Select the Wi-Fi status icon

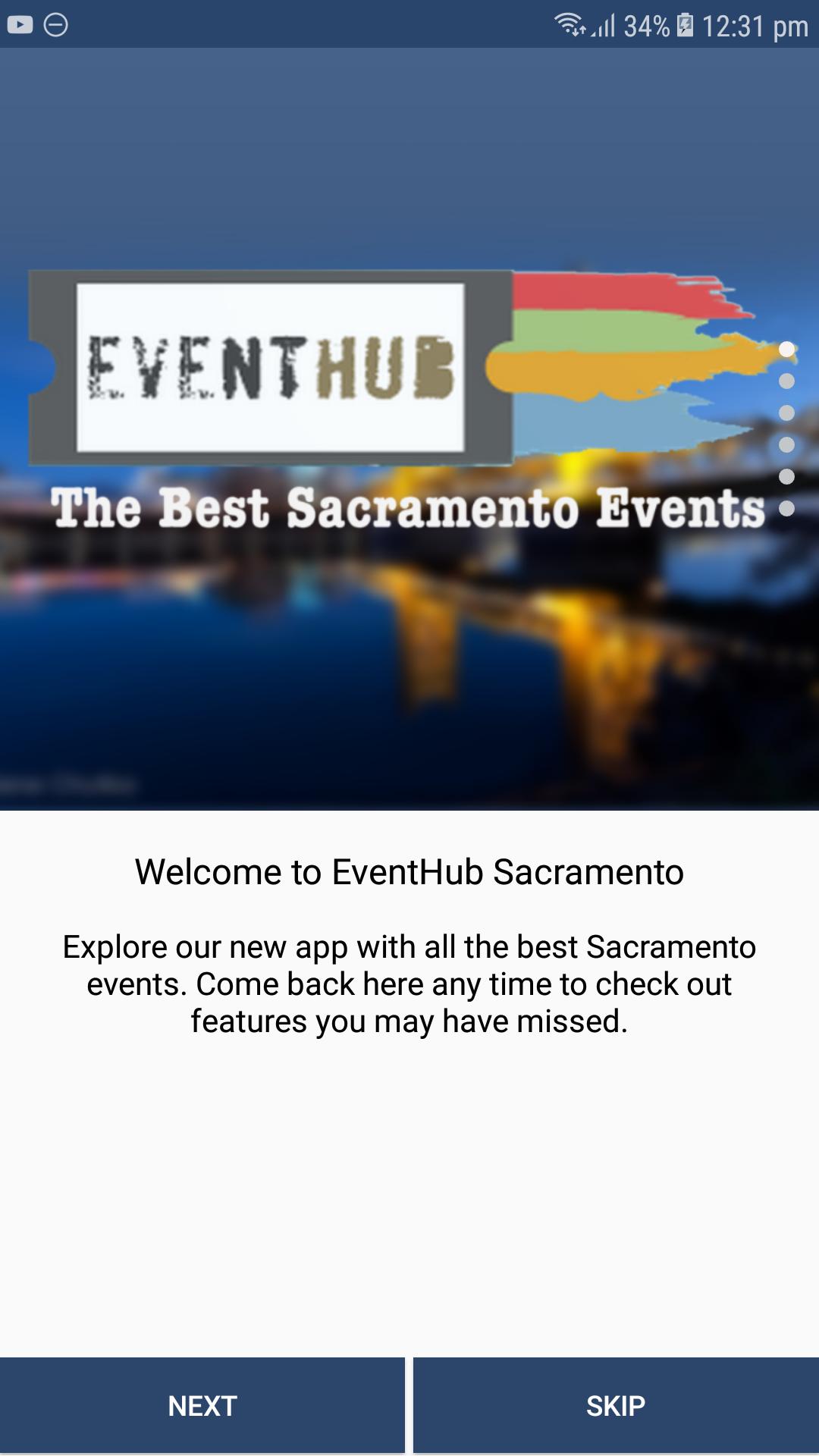pyautogui.click(x=570, y=23)
